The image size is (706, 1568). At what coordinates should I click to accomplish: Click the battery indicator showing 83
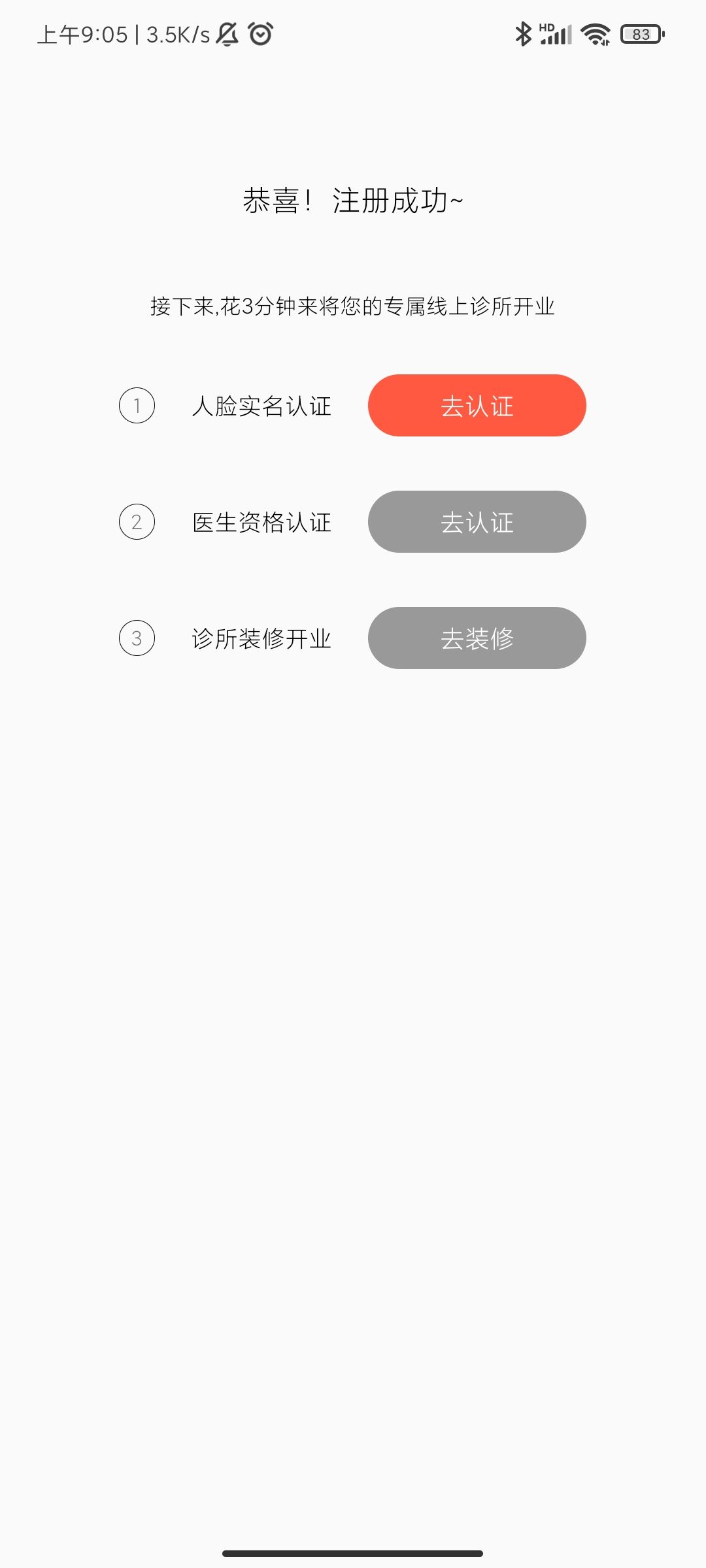pos(642,33)
